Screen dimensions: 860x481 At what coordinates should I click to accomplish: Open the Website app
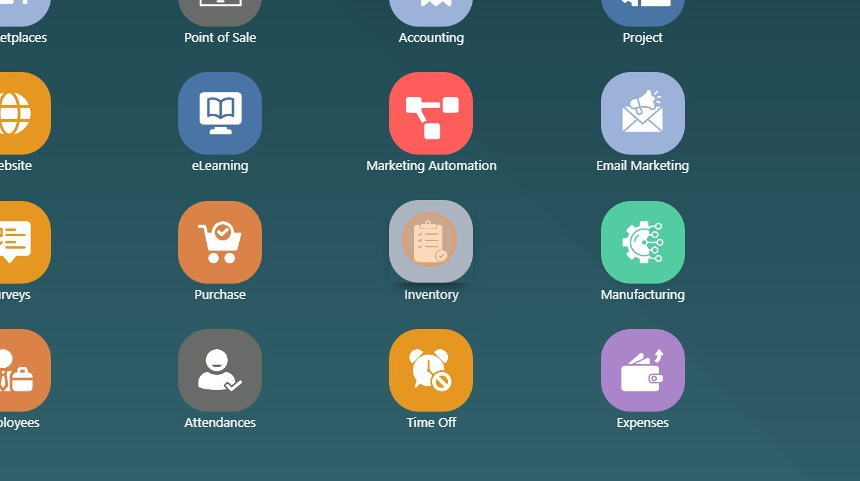(x=20, y=113)
